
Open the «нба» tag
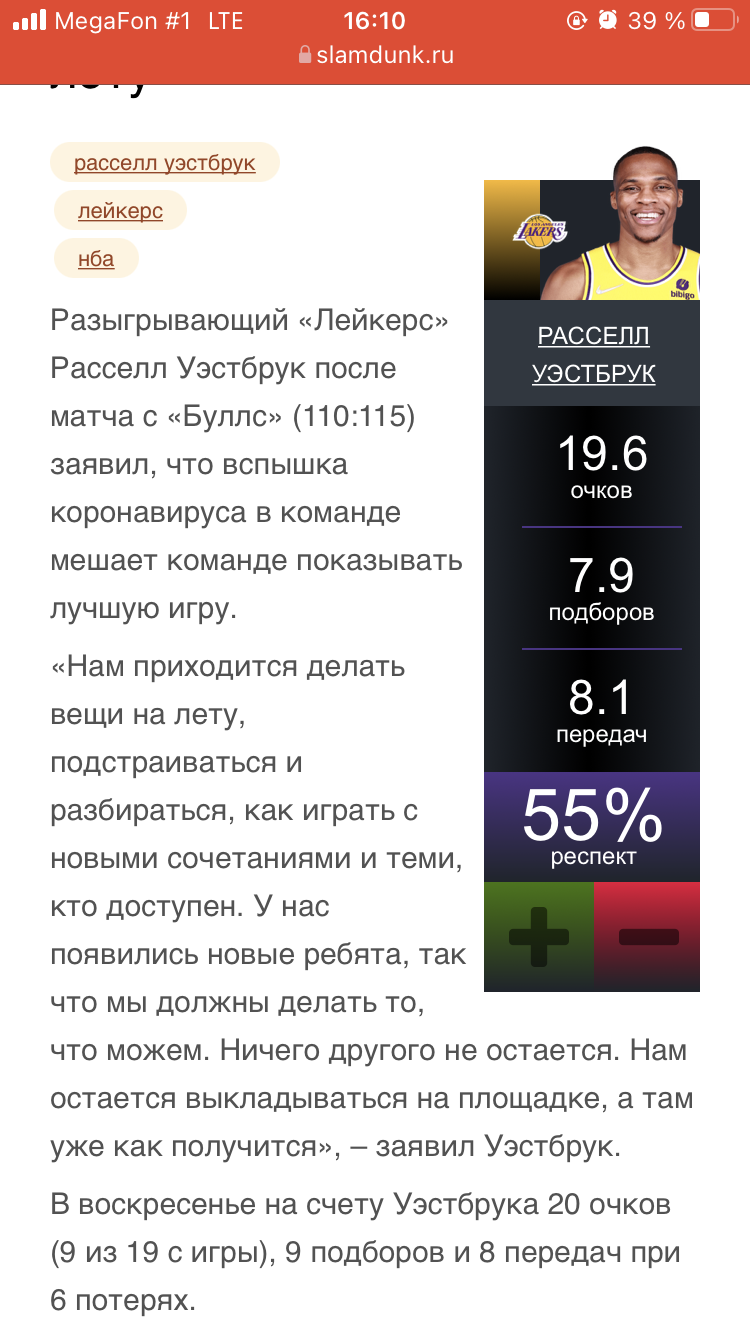[96, 258]
